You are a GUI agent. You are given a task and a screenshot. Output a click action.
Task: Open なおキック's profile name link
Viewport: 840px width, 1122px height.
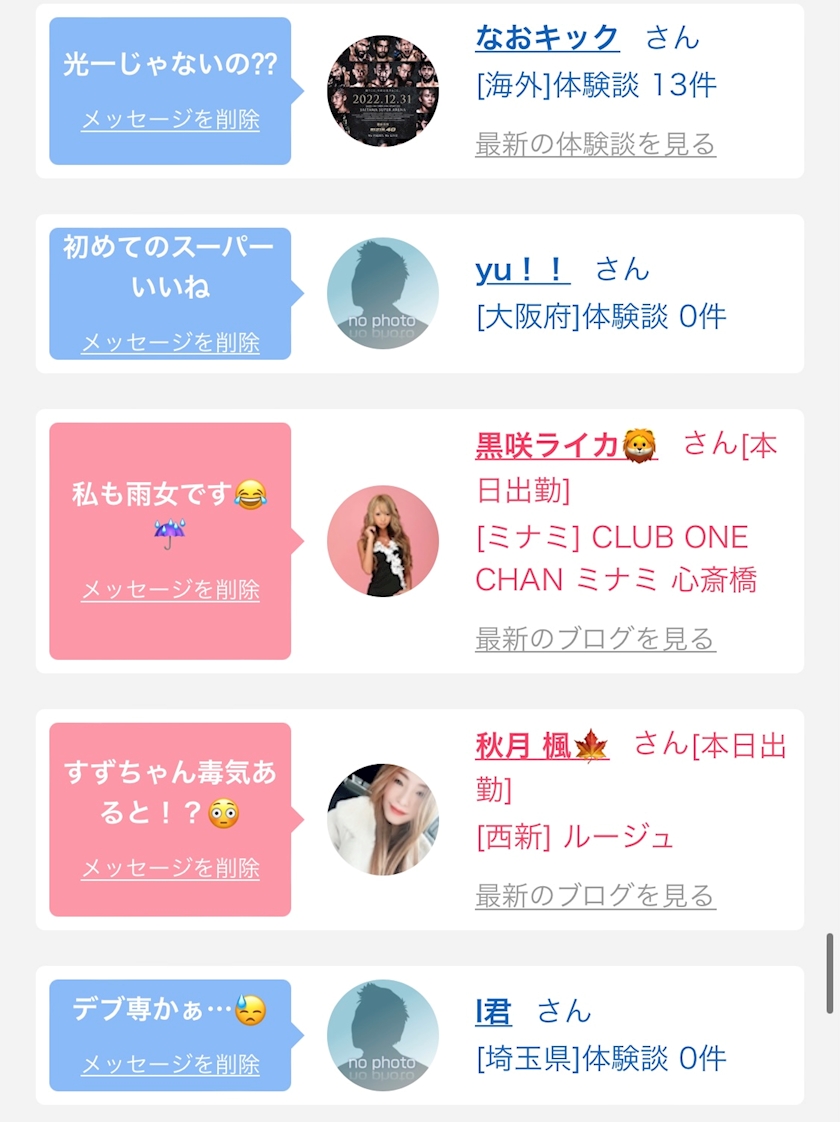pos(547,37)
